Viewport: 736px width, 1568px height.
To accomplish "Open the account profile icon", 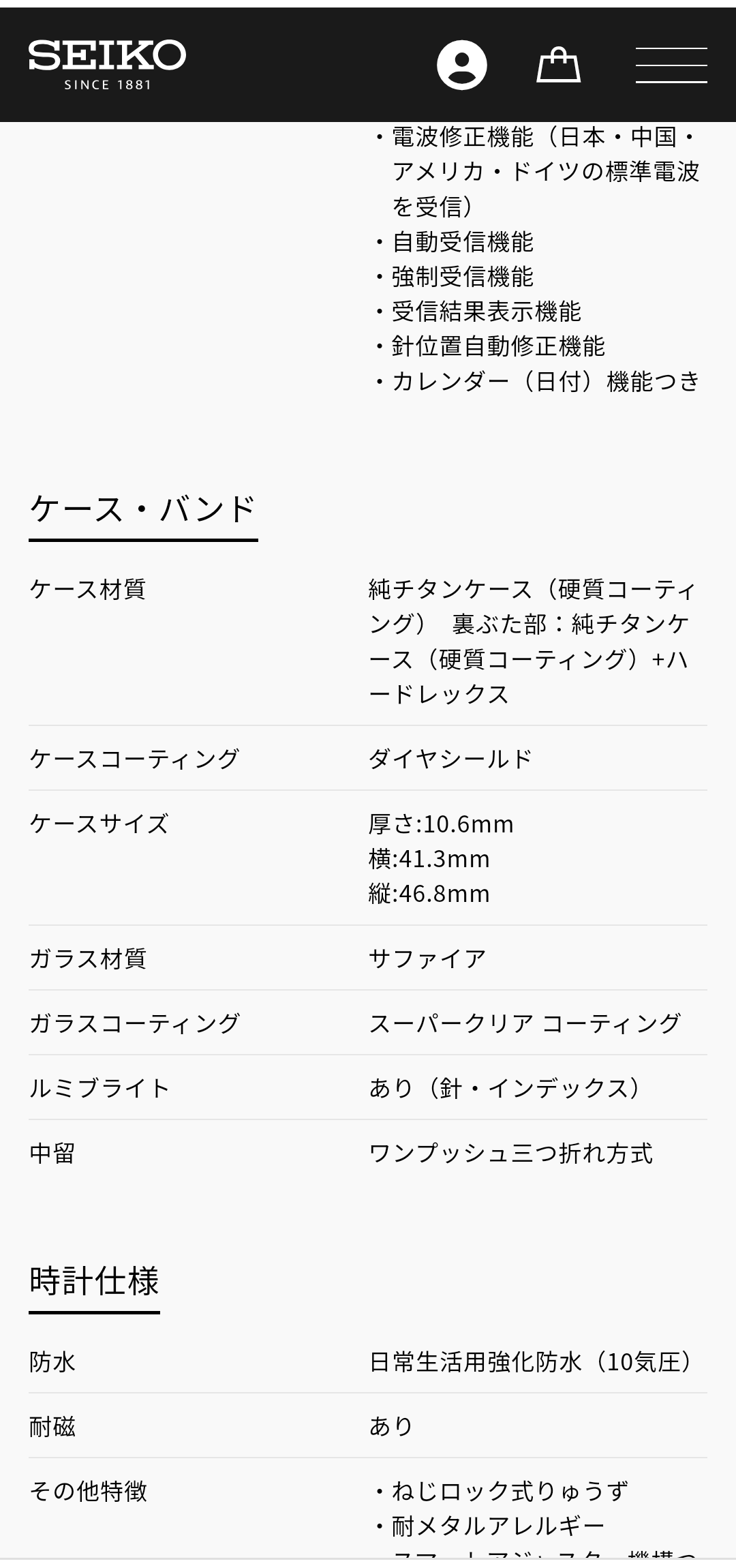I will (x=461, y=65).
